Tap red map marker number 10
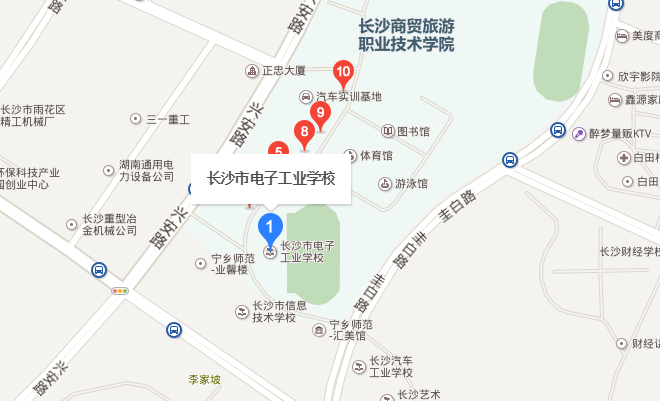 click(343, 72)
